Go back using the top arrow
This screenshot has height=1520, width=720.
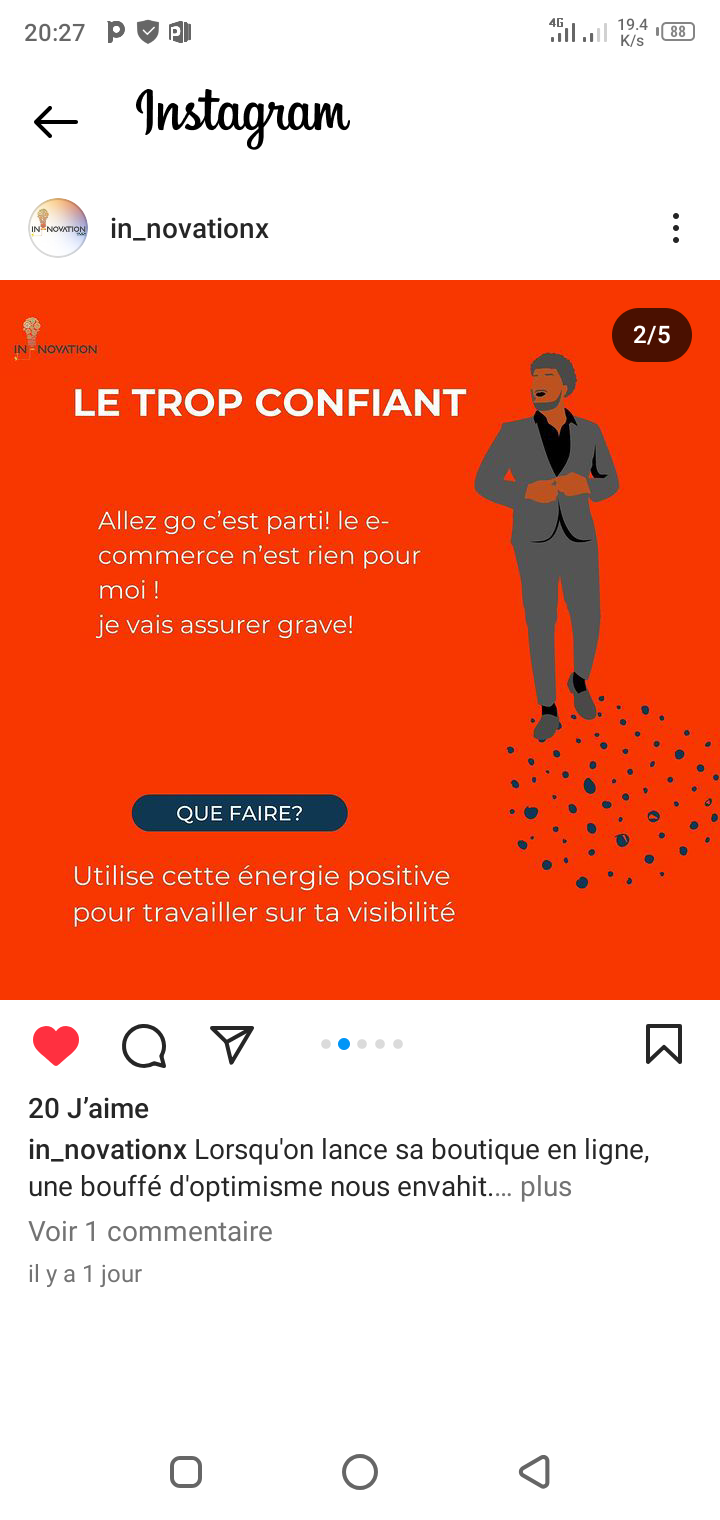(x=56, y=122)
